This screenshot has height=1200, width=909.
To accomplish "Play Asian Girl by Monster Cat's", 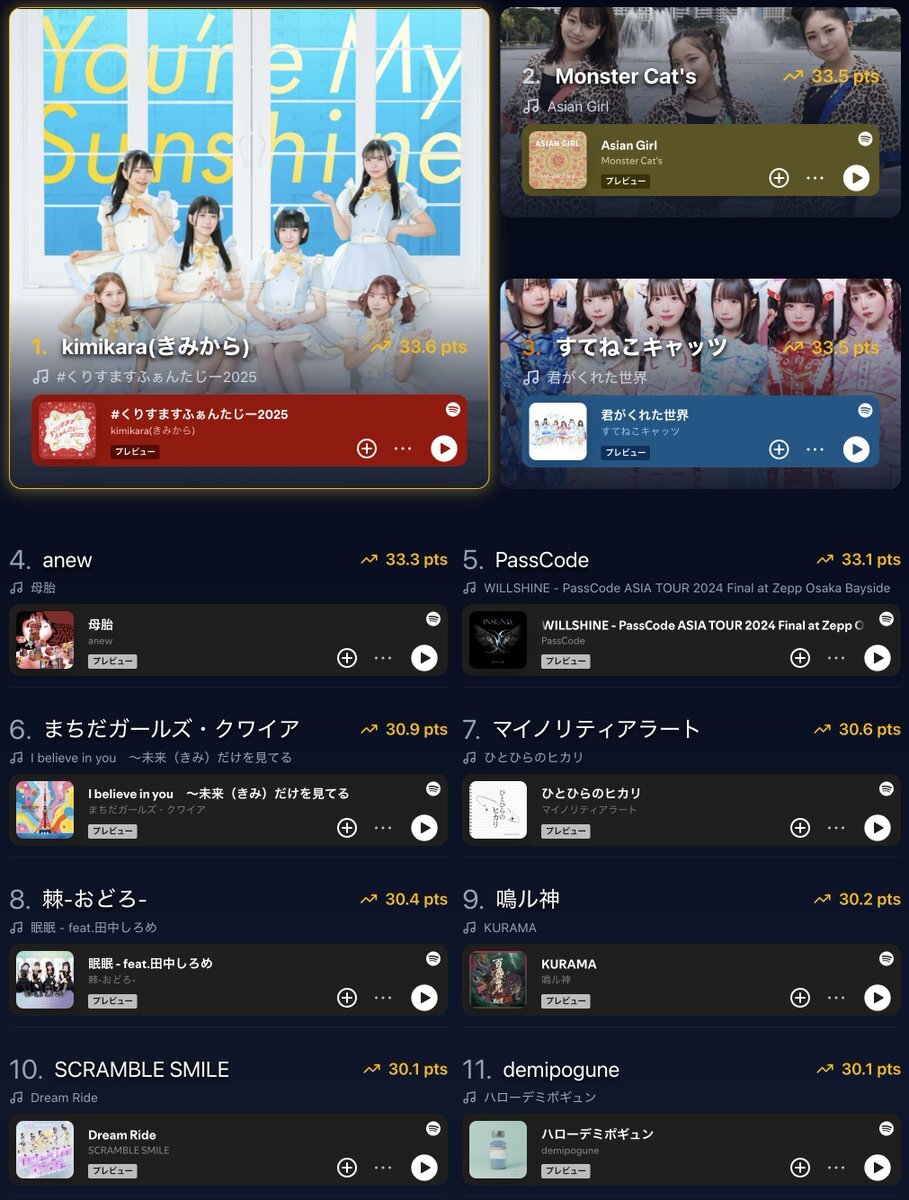I will point(856,178).
